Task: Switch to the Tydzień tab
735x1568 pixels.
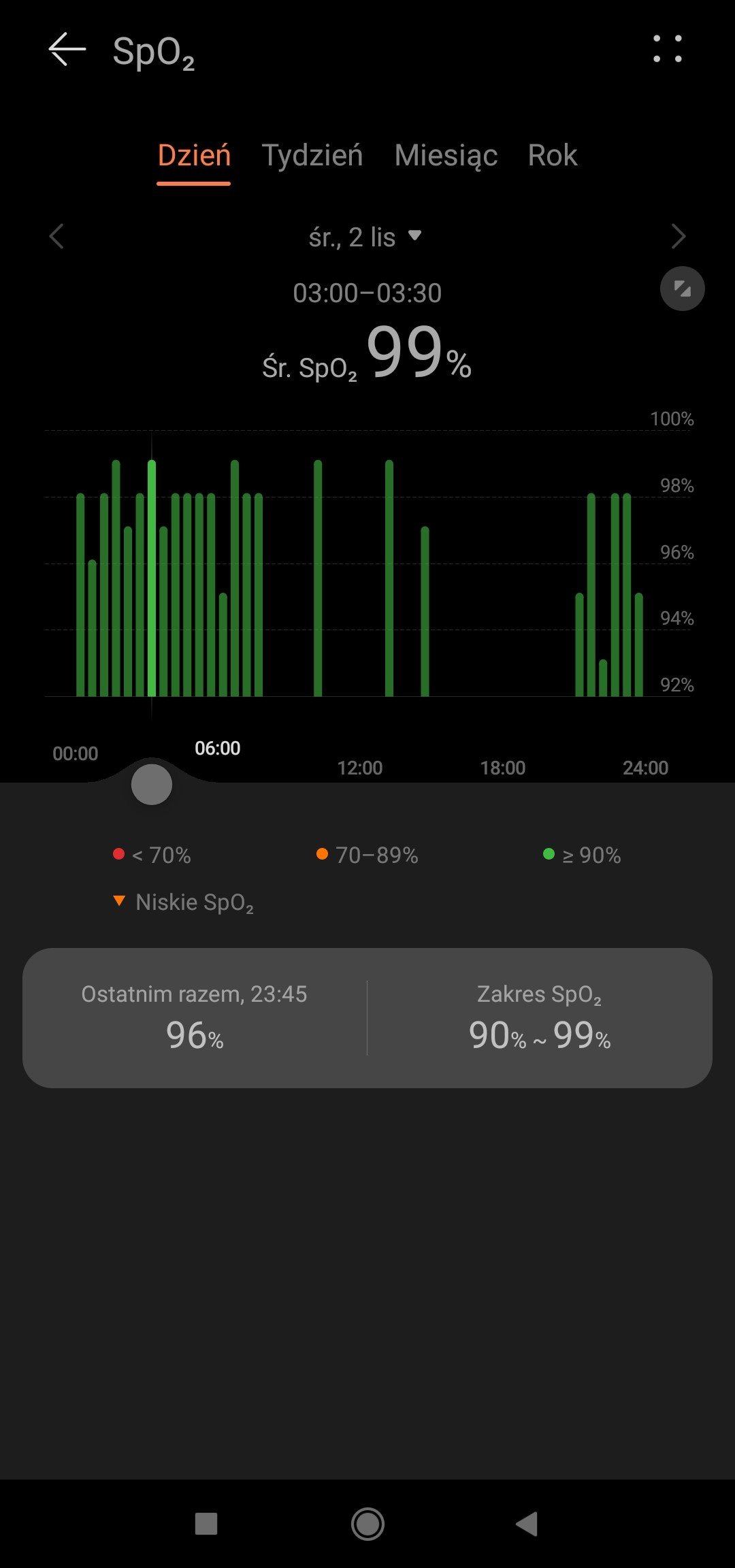Action: pos(312,156)
